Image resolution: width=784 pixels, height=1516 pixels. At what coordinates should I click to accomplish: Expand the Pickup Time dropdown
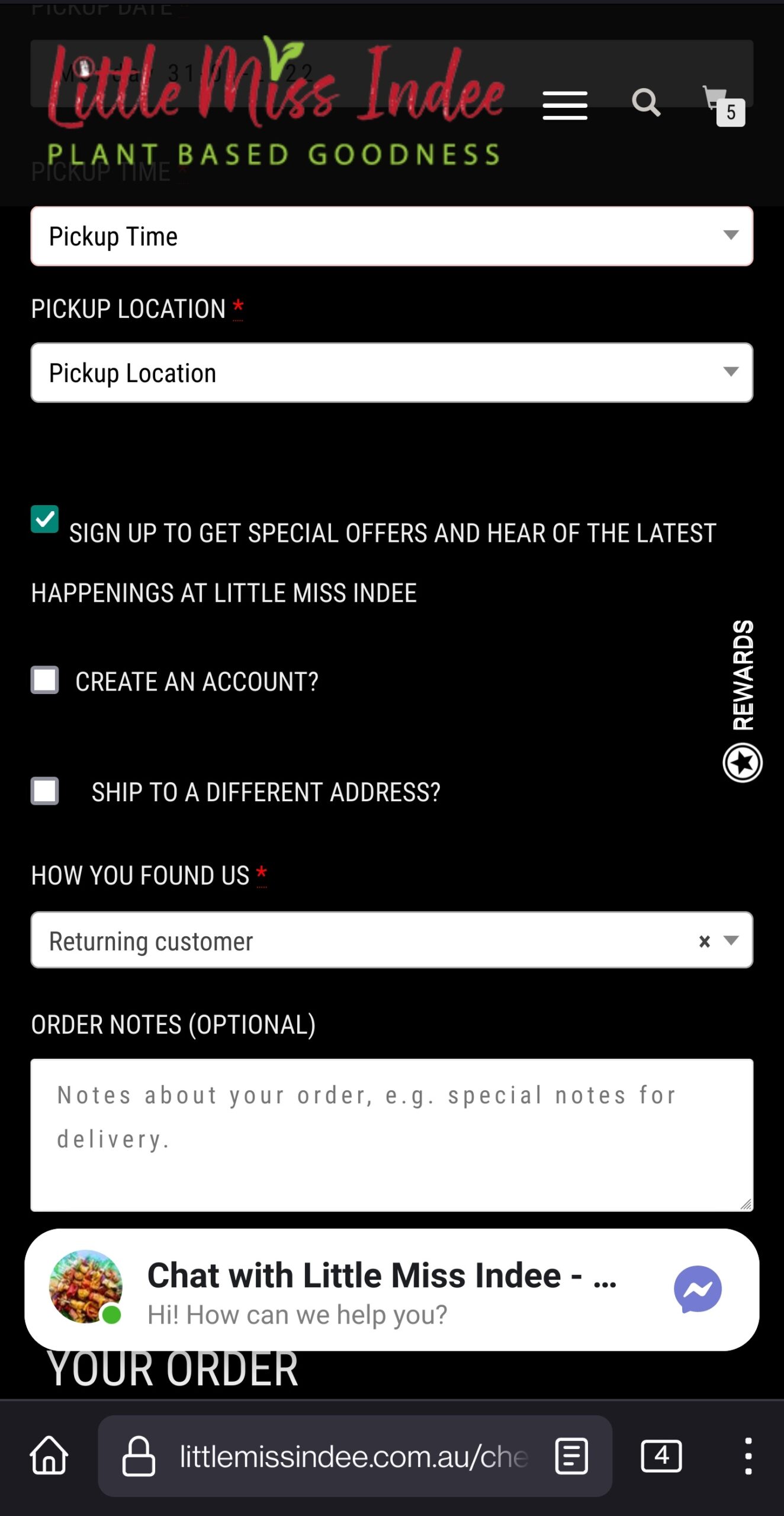[391, 236]
